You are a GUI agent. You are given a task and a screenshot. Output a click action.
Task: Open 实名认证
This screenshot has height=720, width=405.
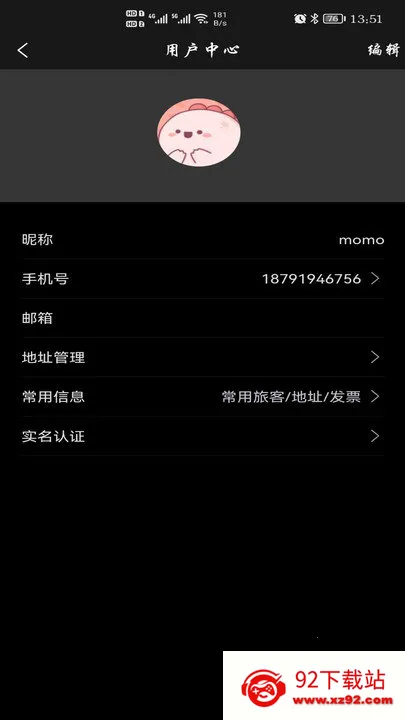coord(202,436)
